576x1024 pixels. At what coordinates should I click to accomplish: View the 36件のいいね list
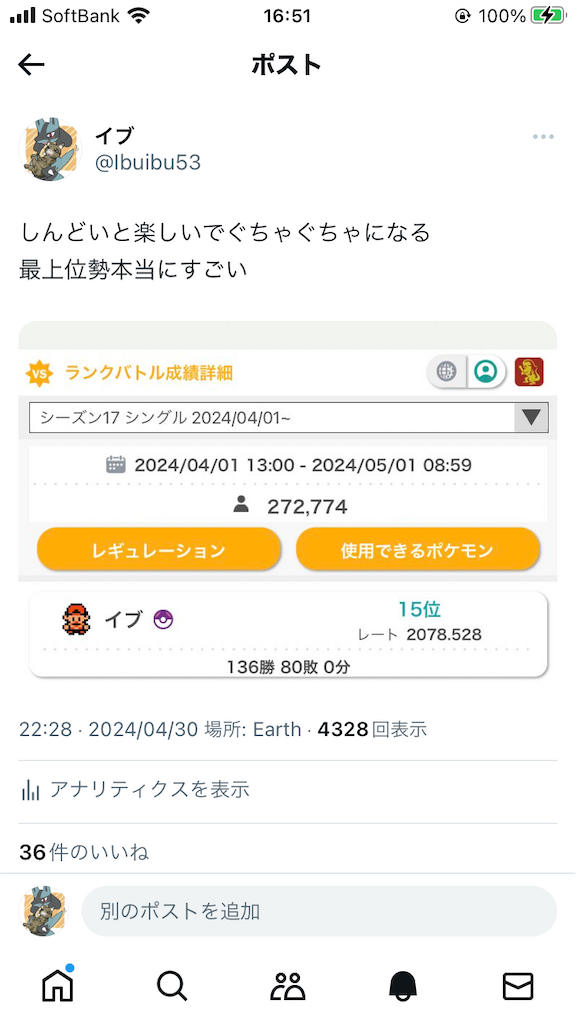click(x=84, y=852)
